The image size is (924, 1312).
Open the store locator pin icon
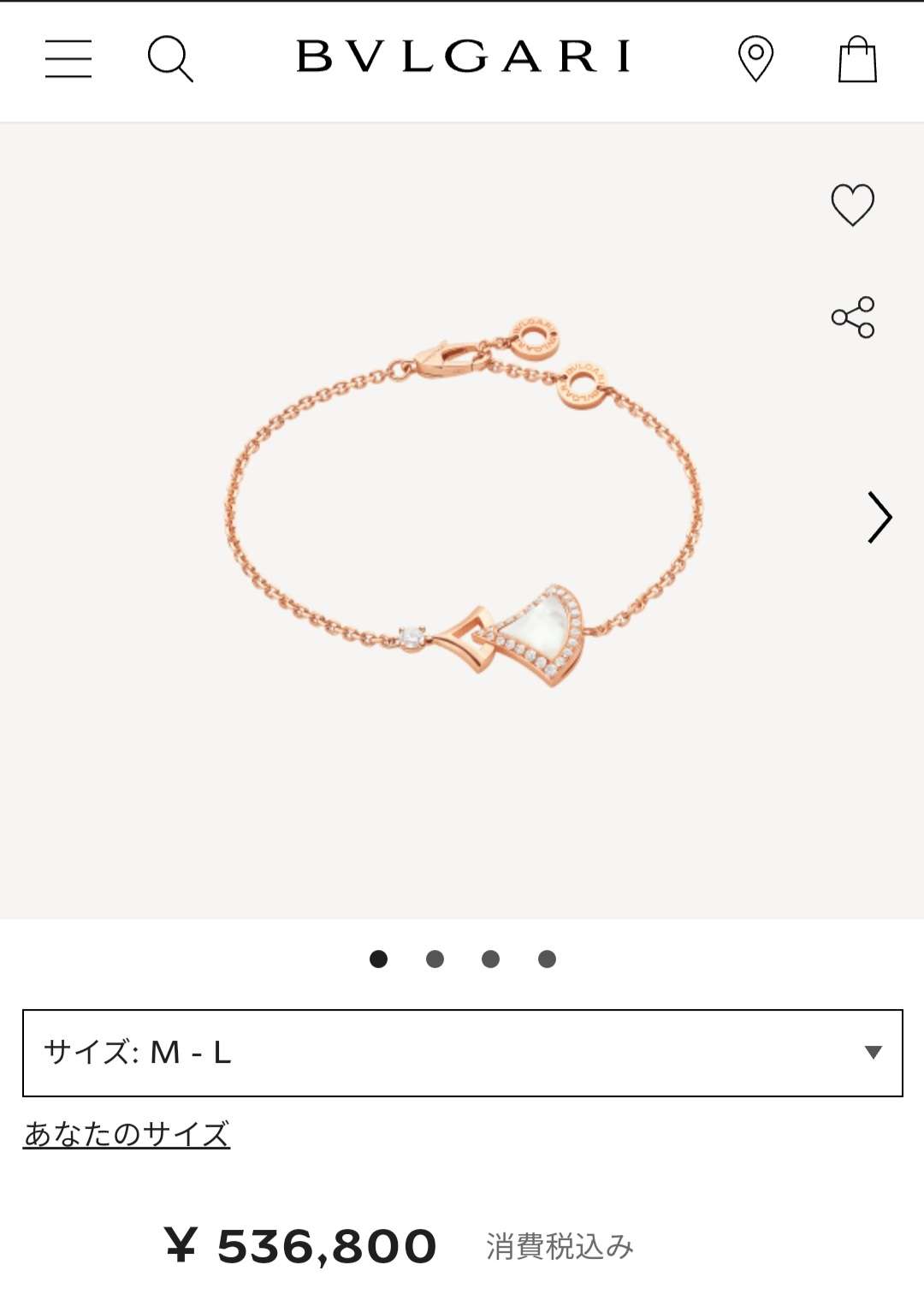point(757,60)
